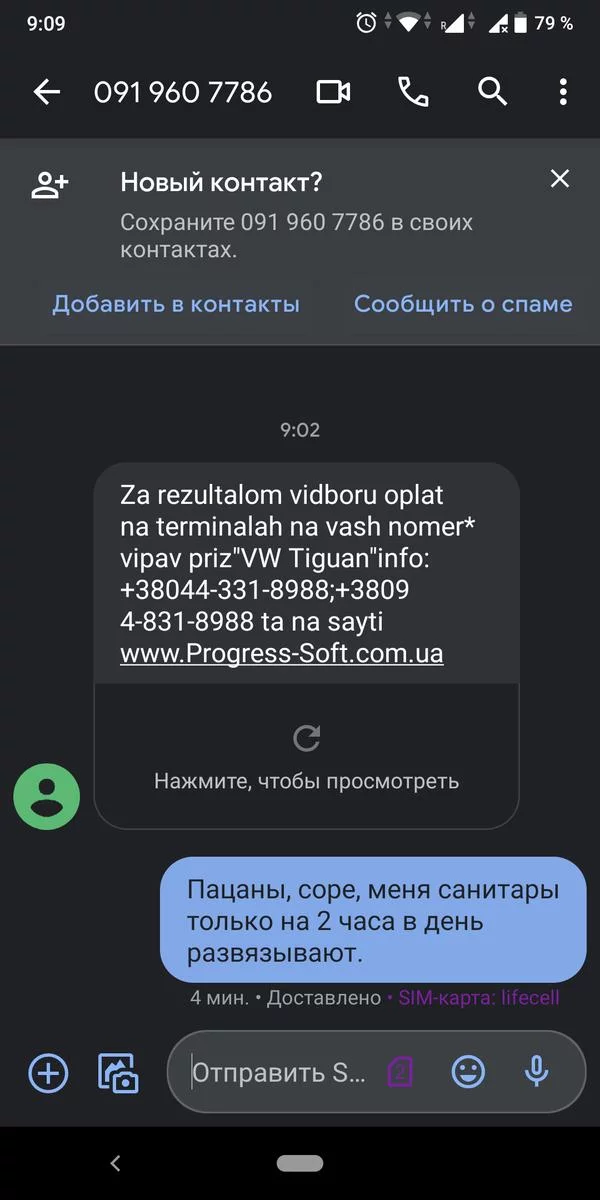Open the www.Progress-Soft.com.ua link
Screen dimensions: 600x1200
tap(282, 654)
